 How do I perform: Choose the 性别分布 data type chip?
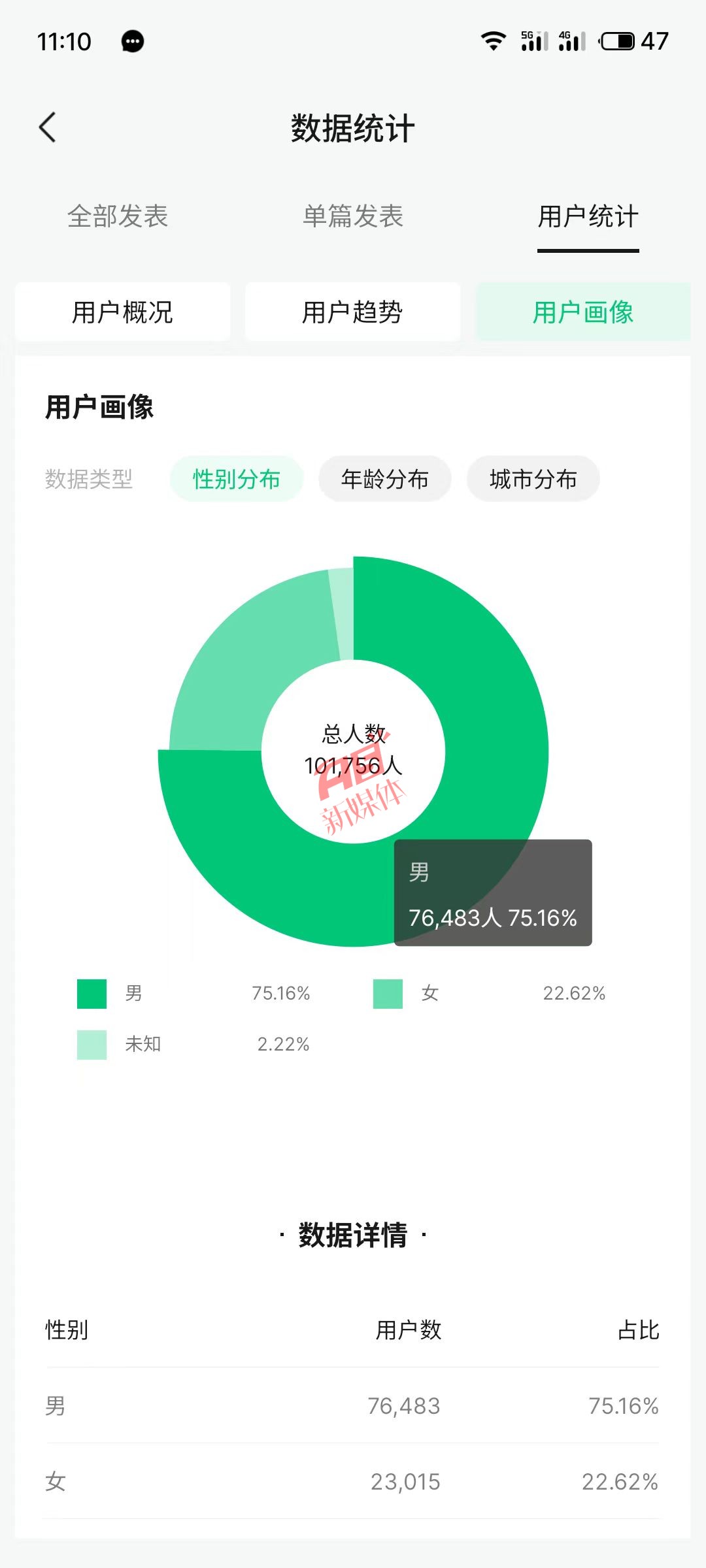(237, 479)
